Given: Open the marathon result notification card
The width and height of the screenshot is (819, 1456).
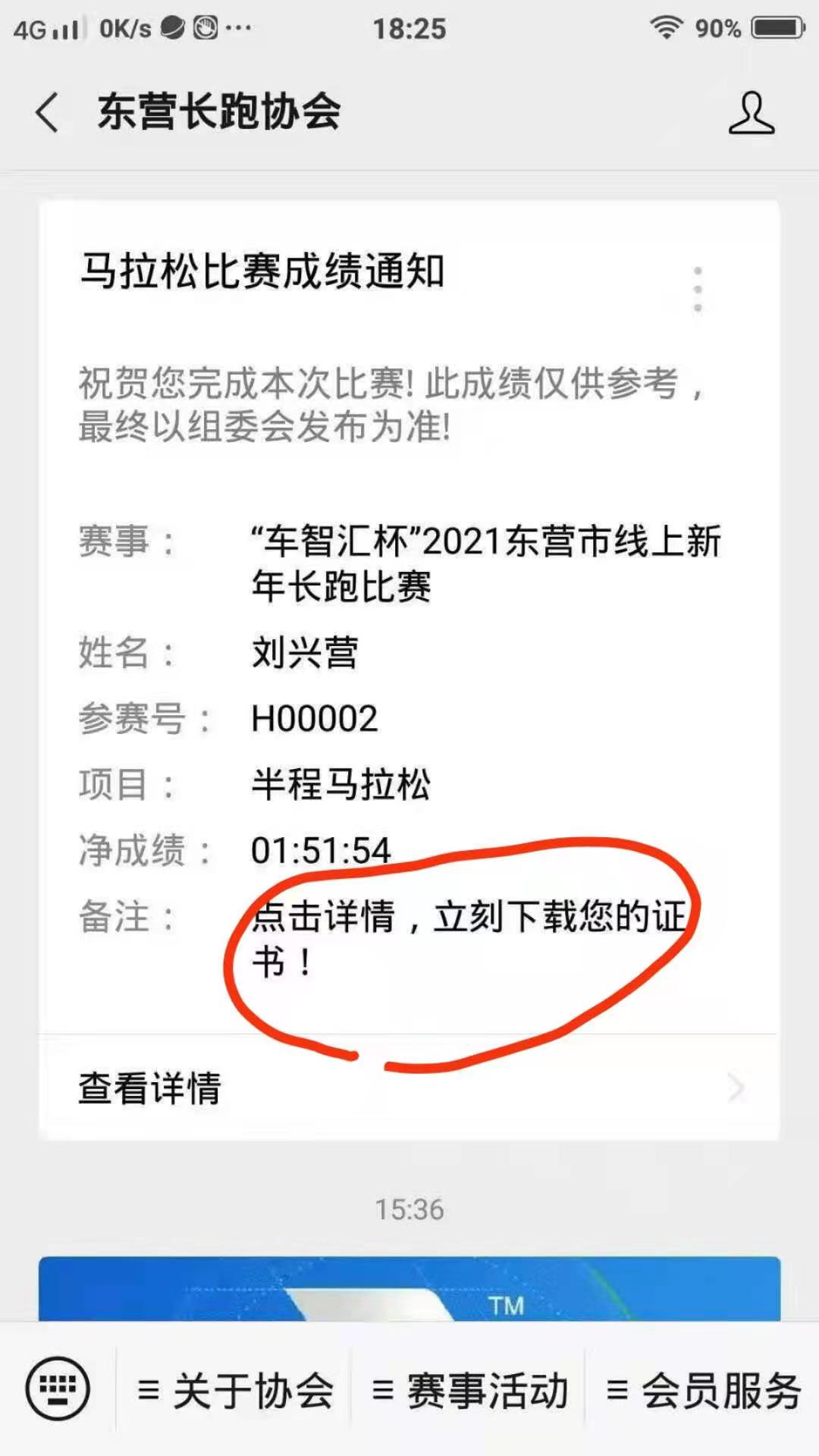Looking at the screenshot, I should pyautogui.click(x=409, y=670).
